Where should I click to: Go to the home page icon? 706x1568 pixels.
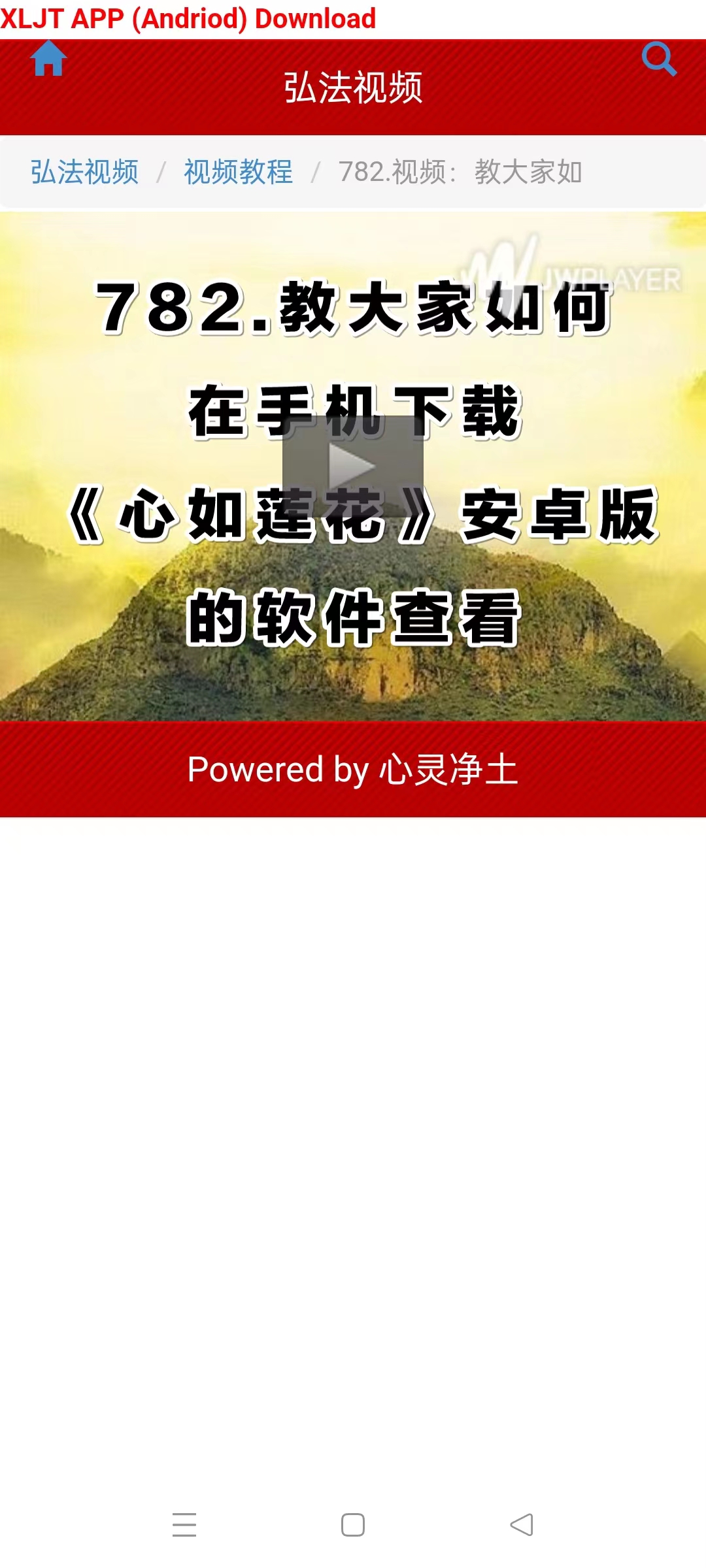[48, 59]
